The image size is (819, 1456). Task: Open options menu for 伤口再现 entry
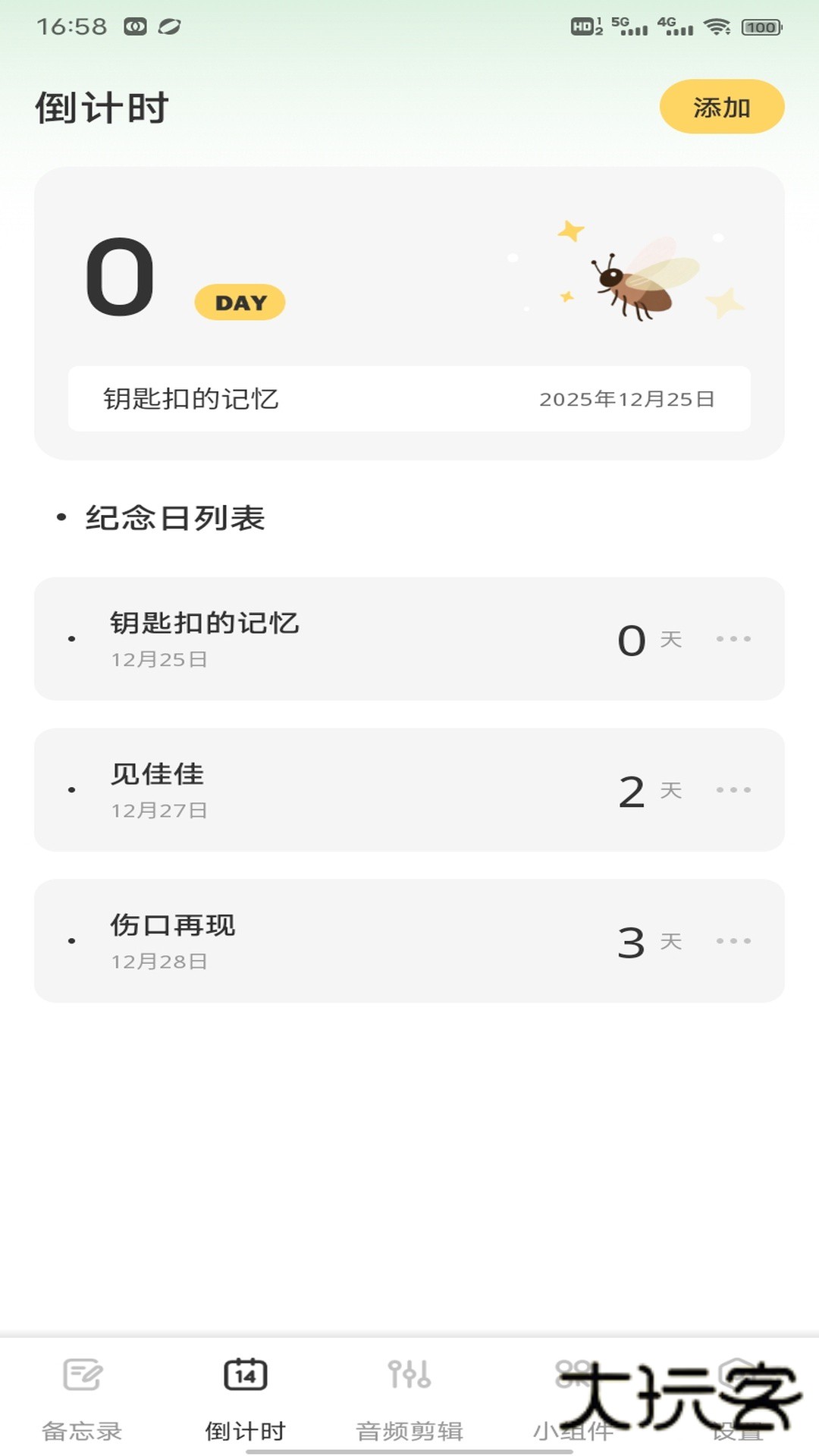(x=733, y=940)
